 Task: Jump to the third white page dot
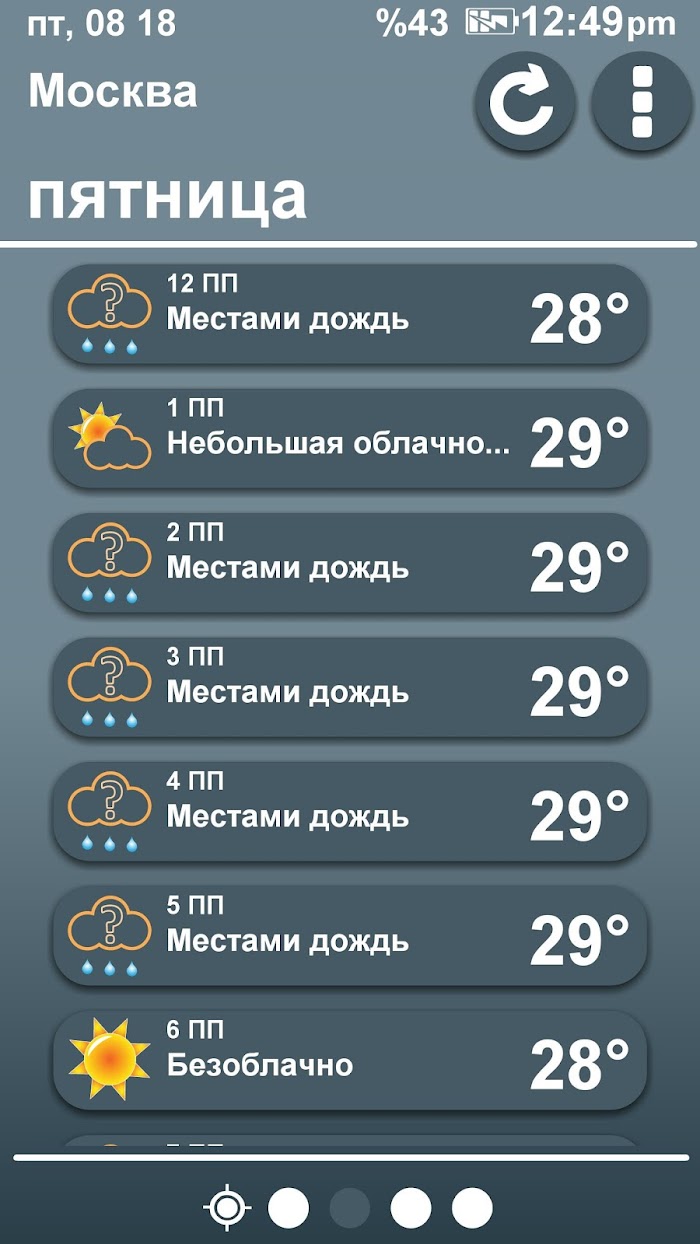472,1208
